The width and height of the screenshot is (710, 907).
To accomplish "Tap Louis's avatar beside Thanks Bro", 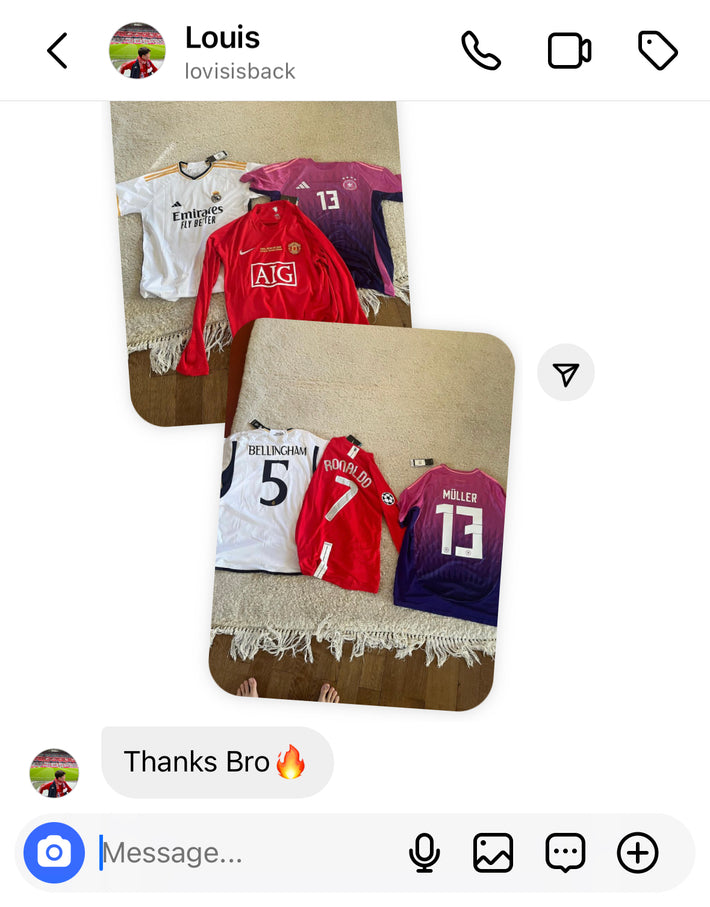I will click(x=54, y=772).
